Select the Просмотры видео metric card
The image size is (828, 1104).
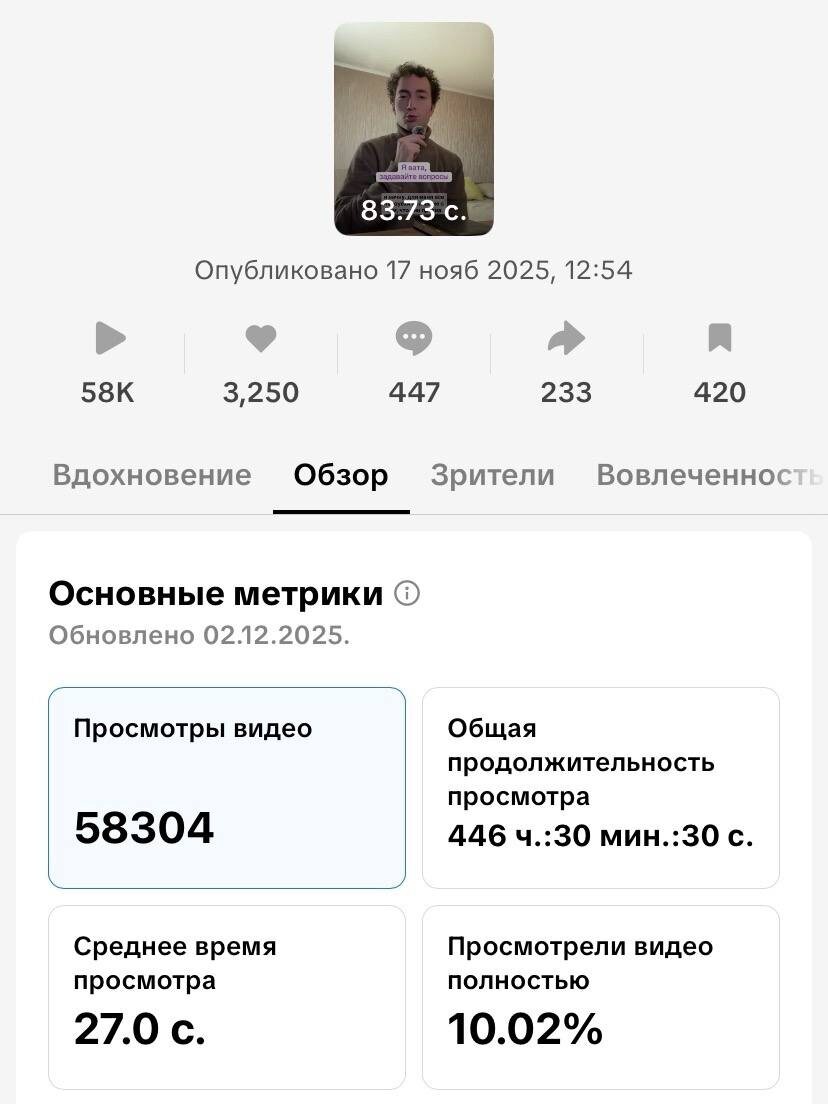click(x=227, y=787)
